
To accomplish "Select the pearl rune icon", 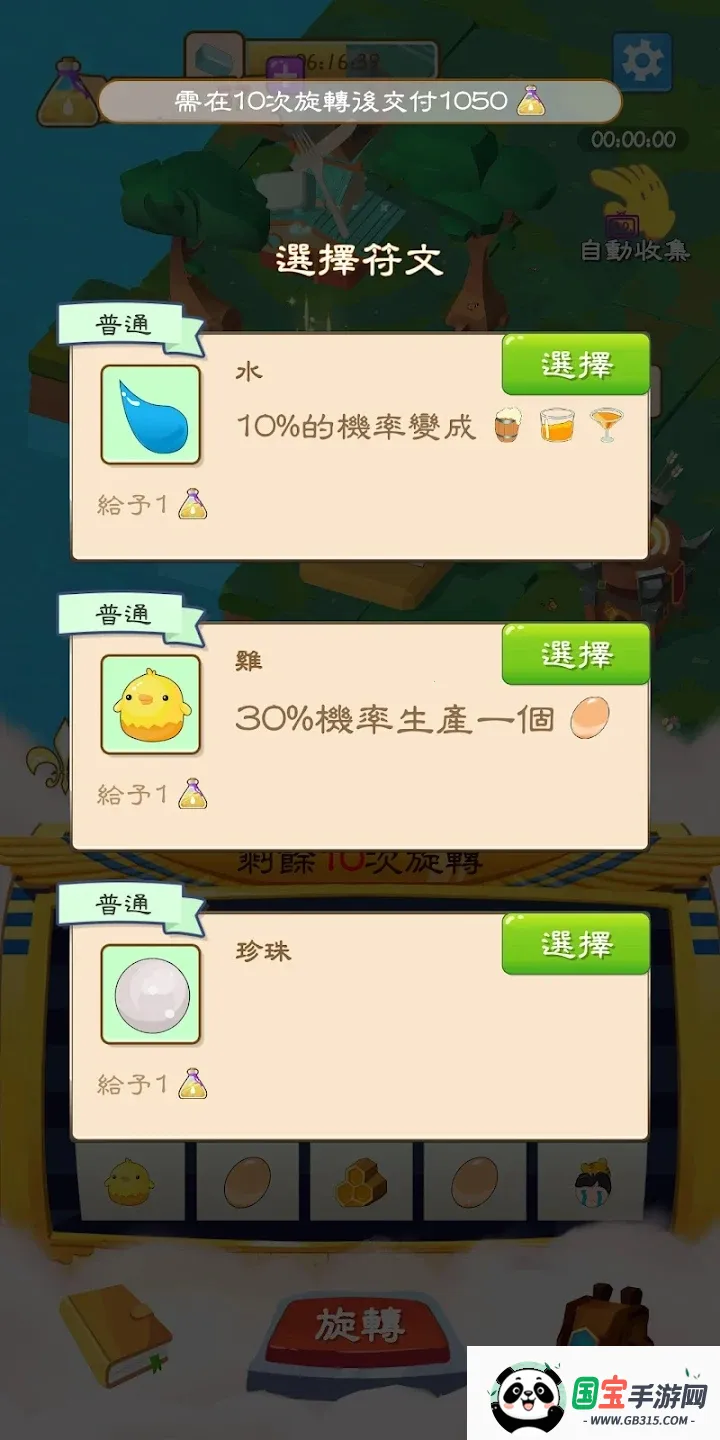I will [150, 992].
